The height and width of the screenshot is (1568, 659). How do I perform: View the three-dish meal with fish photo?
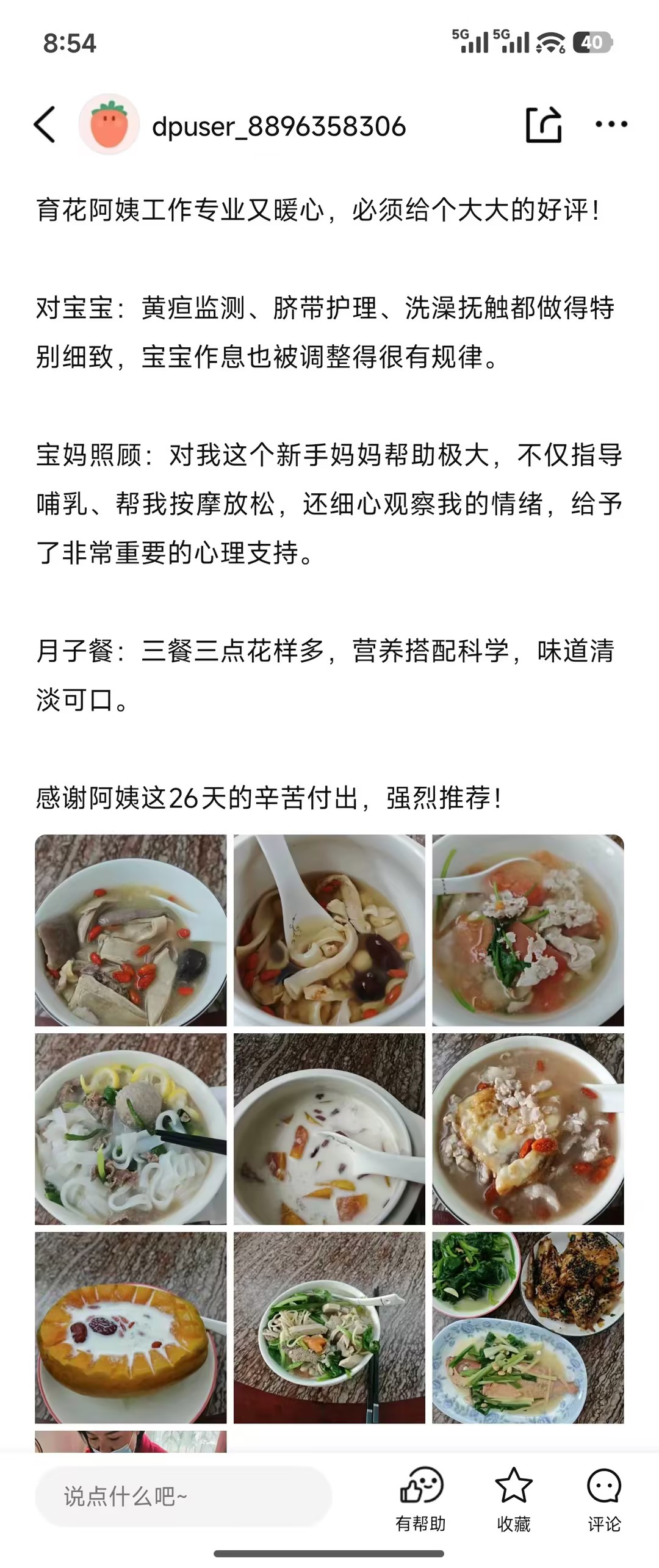point(528,1327)
